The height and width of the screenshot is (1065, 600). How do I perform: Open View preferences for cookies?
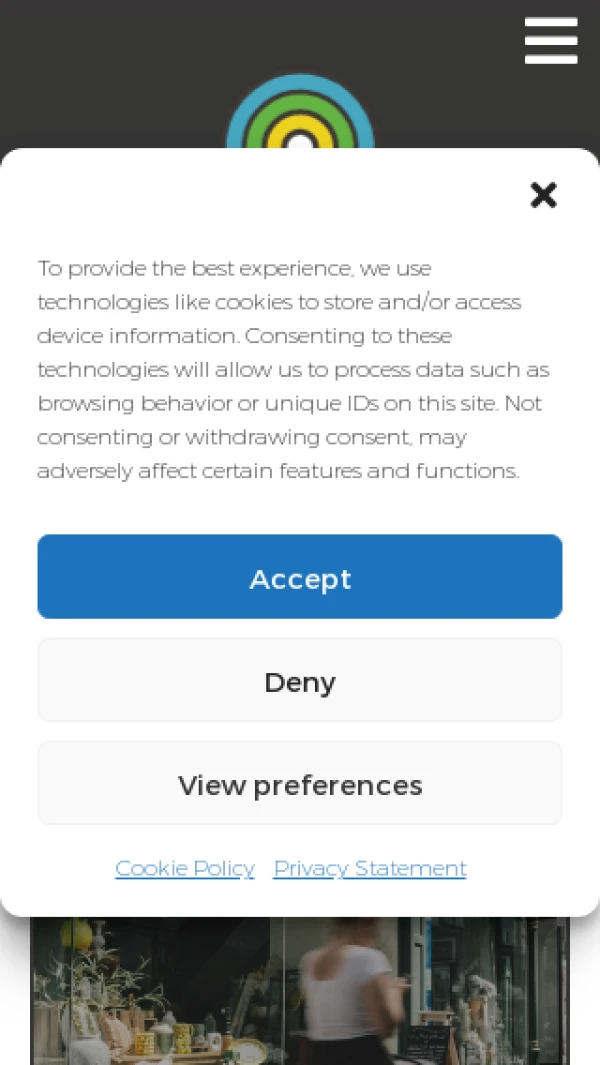pyautogui.click(x=300, y=784)
